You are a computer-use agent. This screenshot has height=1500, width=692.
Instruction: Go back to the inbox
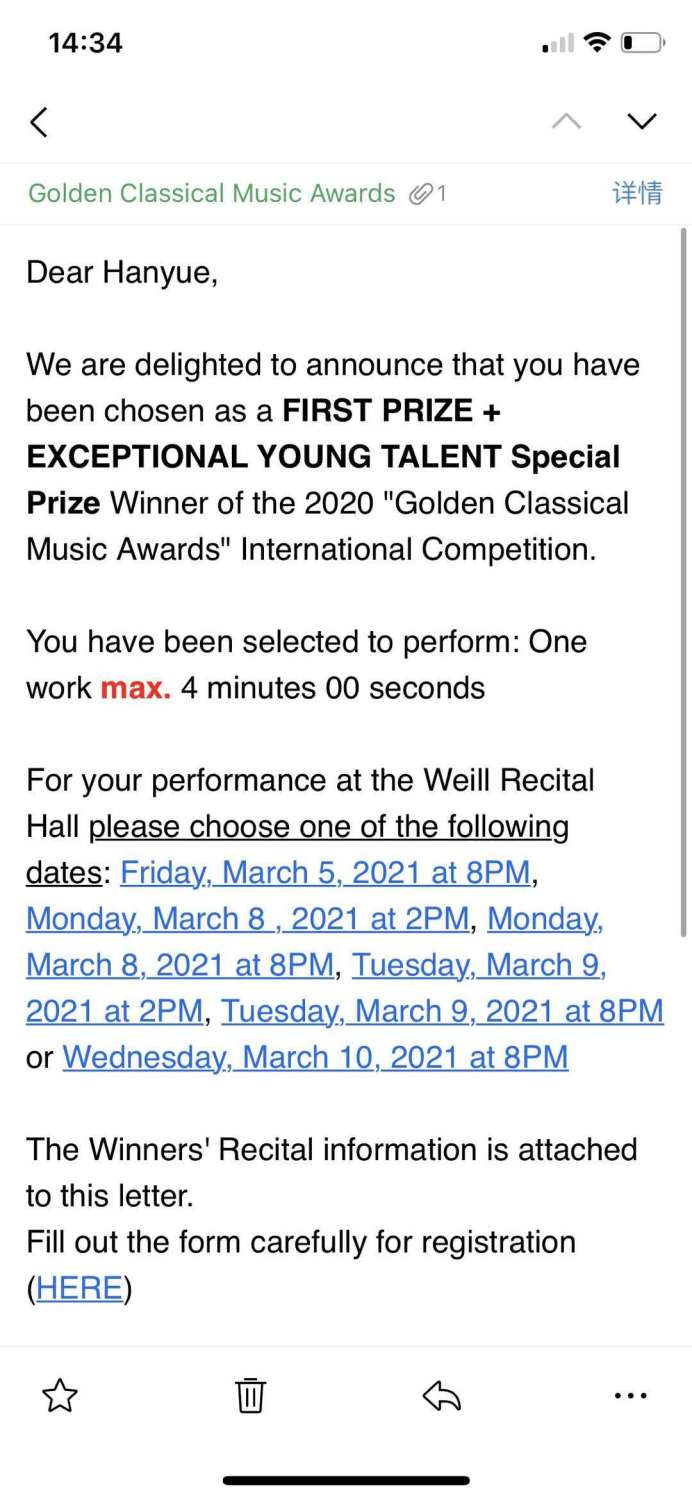click(39, 122)
